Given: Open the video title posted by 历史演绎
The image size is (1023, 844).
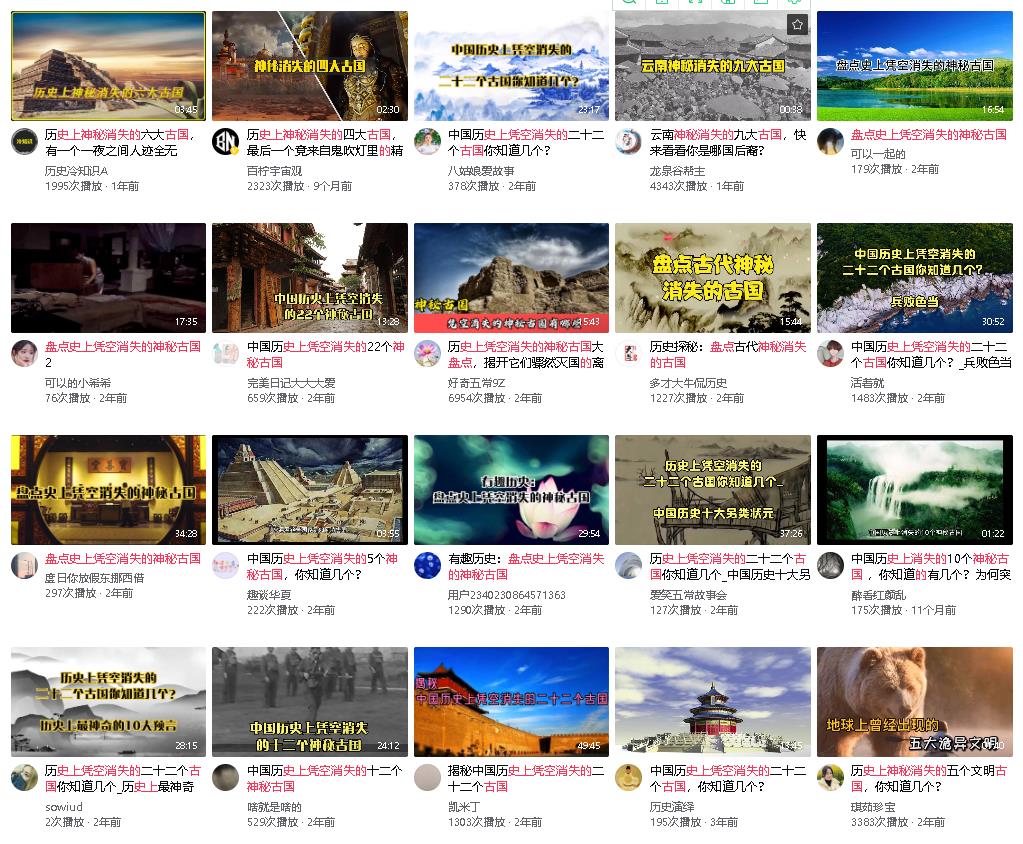Looking at the screenshot, I should [727, 778].
